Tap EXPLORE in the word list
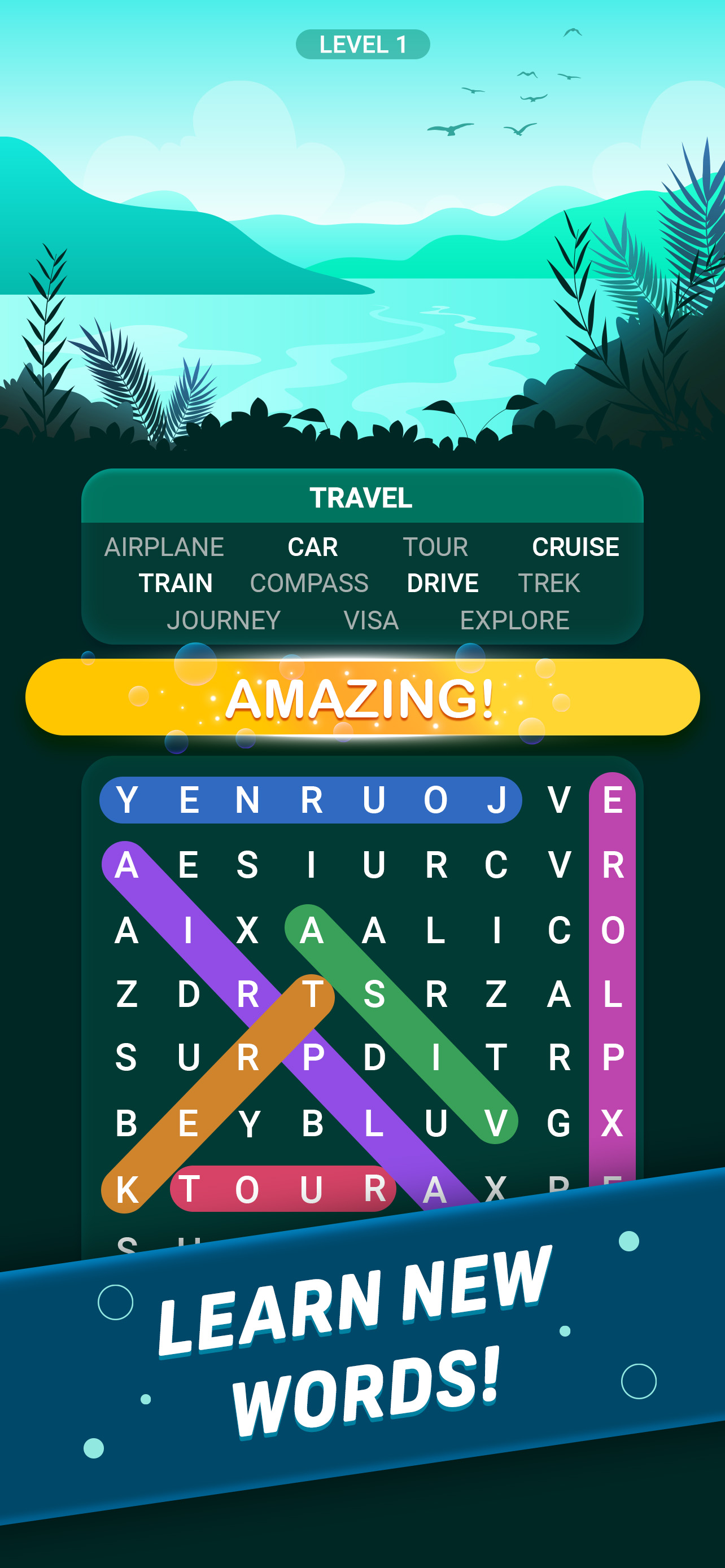Viewport: 725px width, 1568px height. (x=514, y=620)
